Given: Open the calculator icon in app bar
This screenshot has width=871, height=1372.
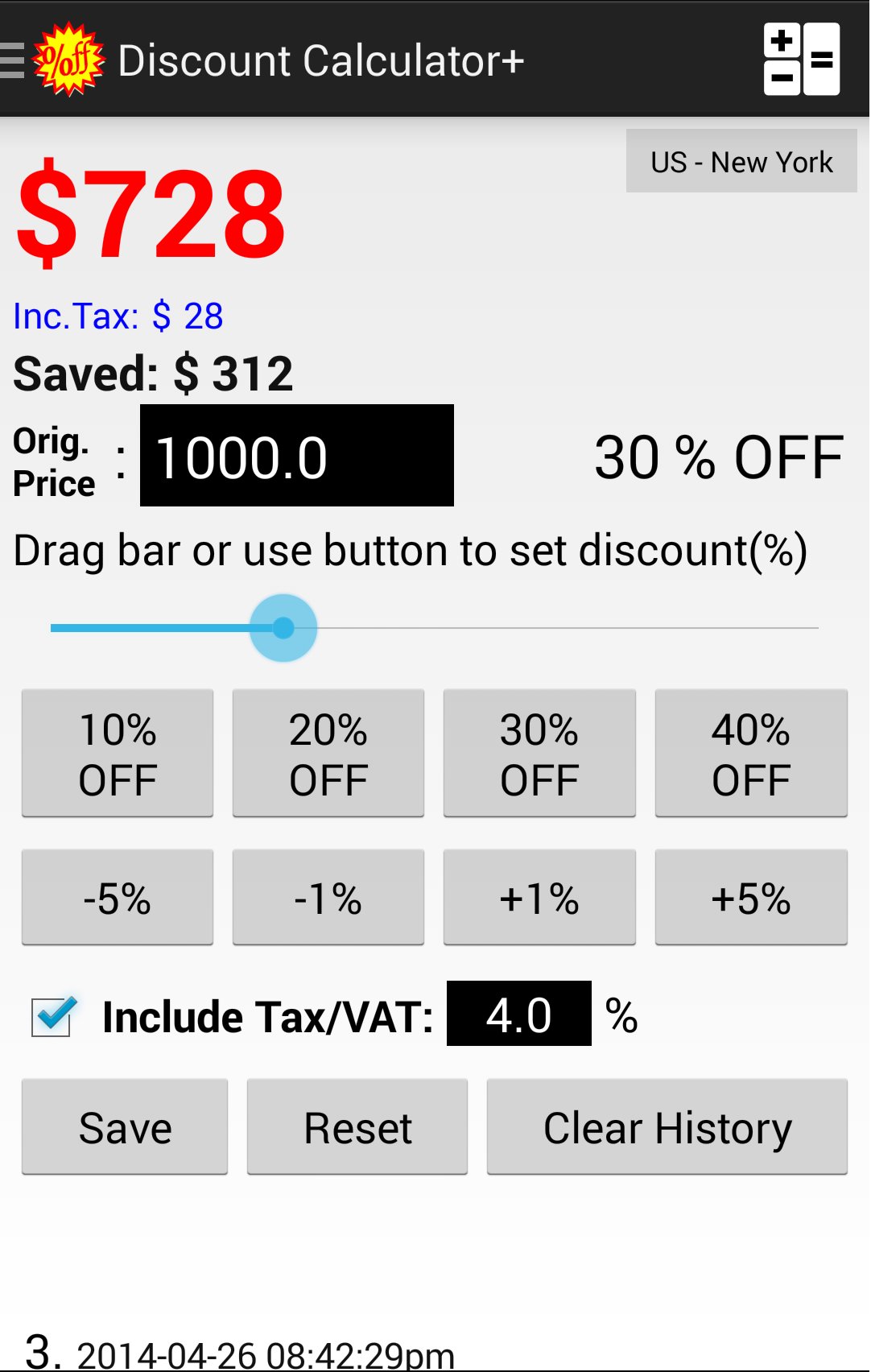Looking at the screenshot, I should click(x=801, y=60).
